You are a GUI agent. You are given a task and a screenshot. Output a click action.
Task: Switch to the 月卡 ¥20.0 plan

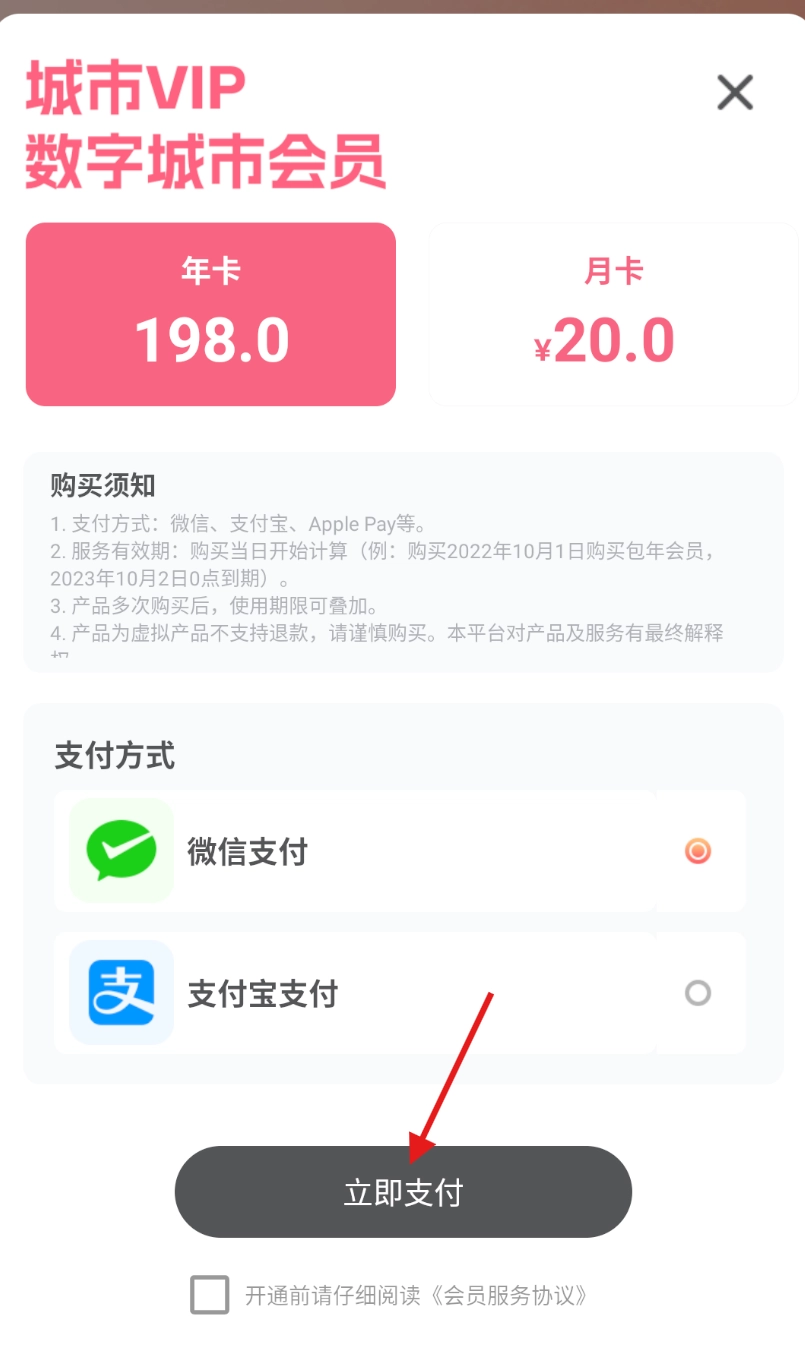[x=613, y=314]
